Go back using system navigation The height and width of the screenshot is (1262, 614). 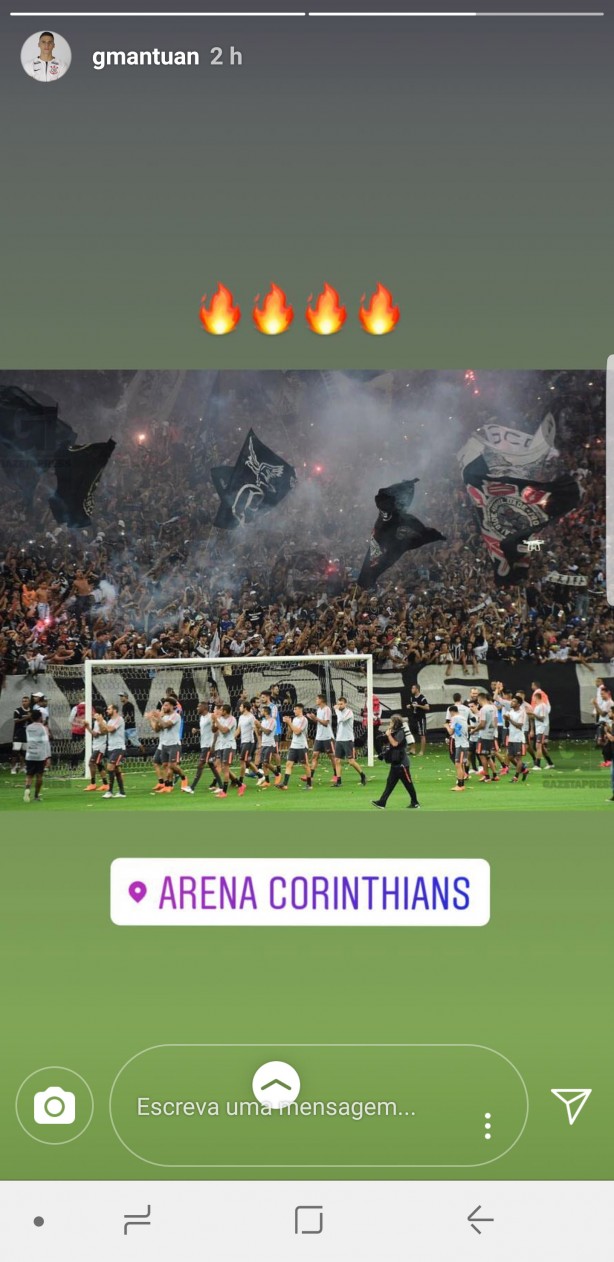[x=480, y=1220]
